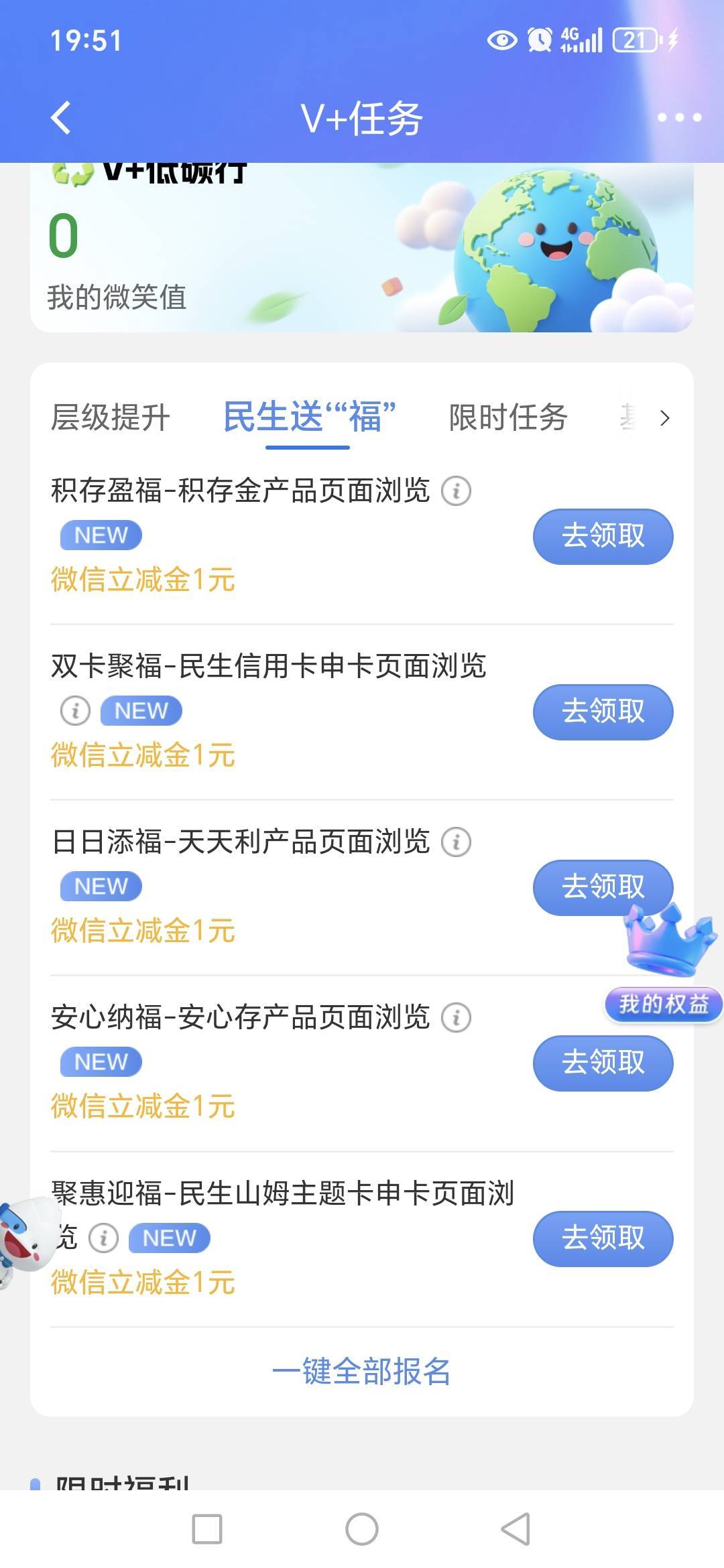Claim the 双卡聚福 reward with 去领取
Image resolution: width=724 pixels, height=1568 pixels.
pos(603,712)
